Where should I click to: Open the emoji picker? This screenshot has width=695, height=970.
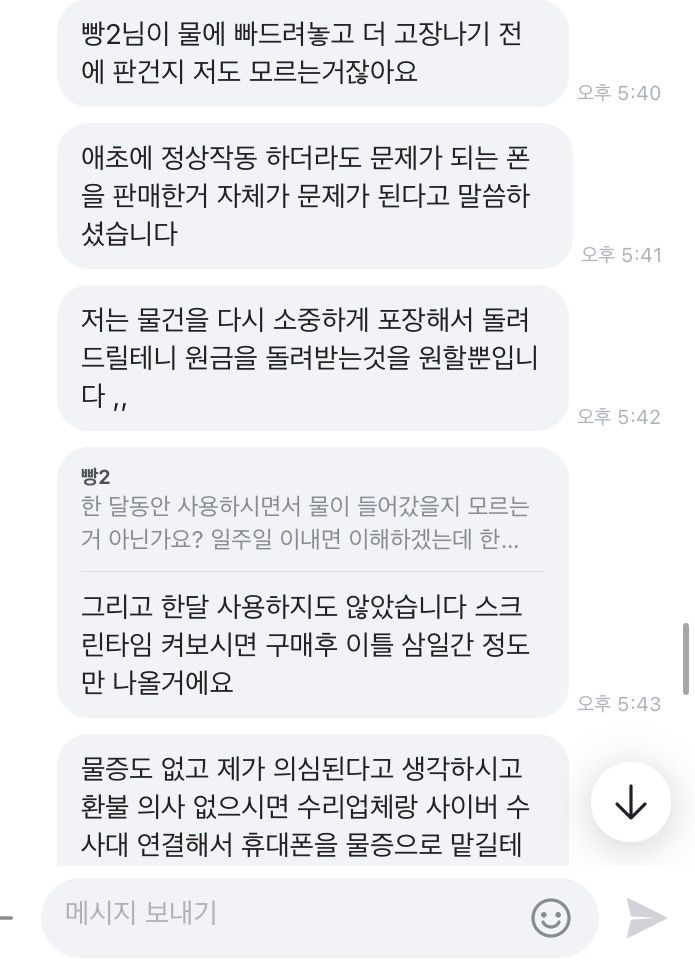point(551,917)
